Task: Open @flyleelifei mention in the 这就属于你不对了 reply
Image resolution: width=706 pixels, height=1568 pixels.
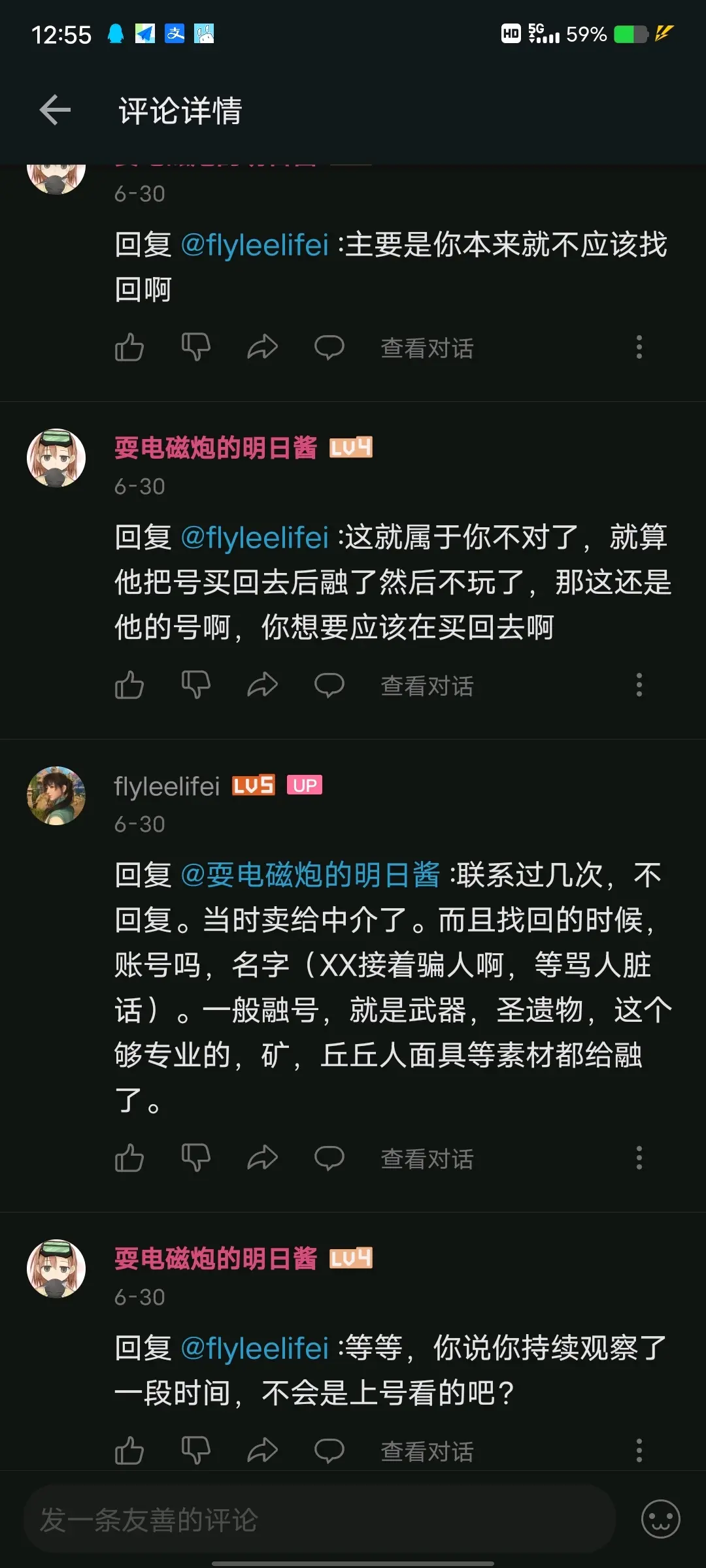Action: (254, 538)
